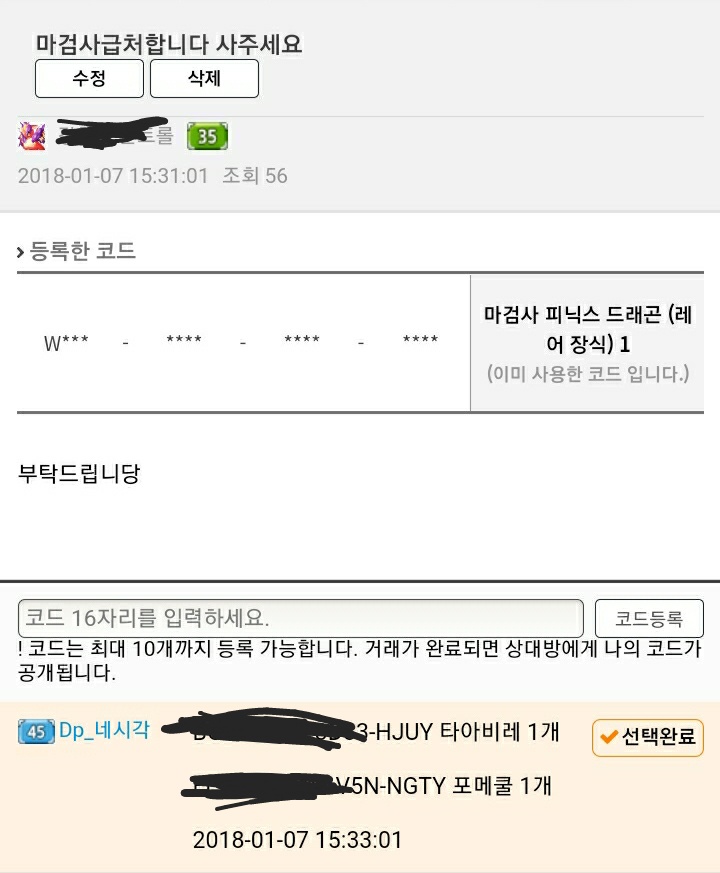Tap the 수정 edit button
Image resolution: width=720 pixels, height=873 pixels.
click(89, 79)
